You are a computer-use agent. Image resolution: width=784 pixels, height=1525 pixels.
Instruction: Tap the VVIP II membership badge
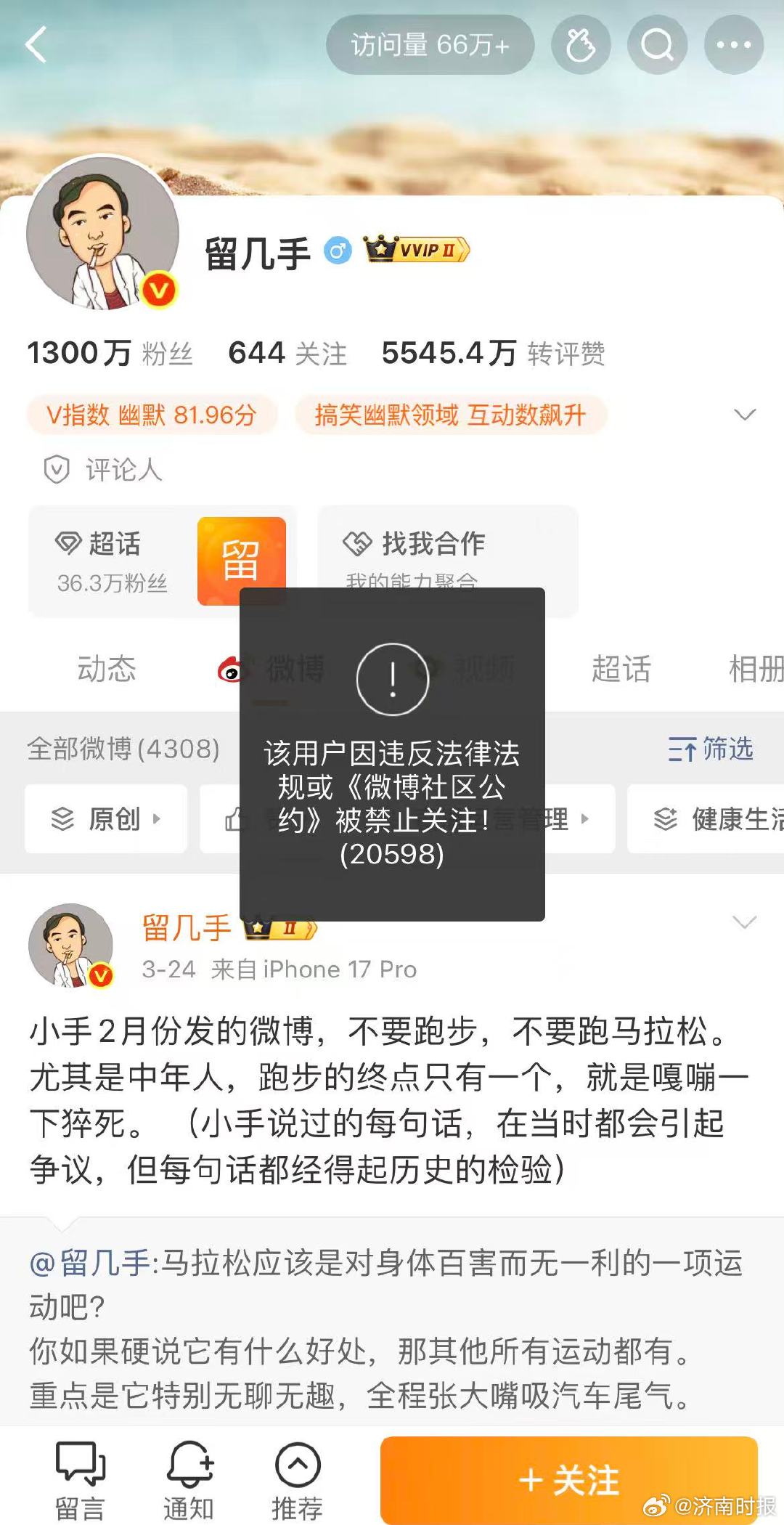point(416,249)
